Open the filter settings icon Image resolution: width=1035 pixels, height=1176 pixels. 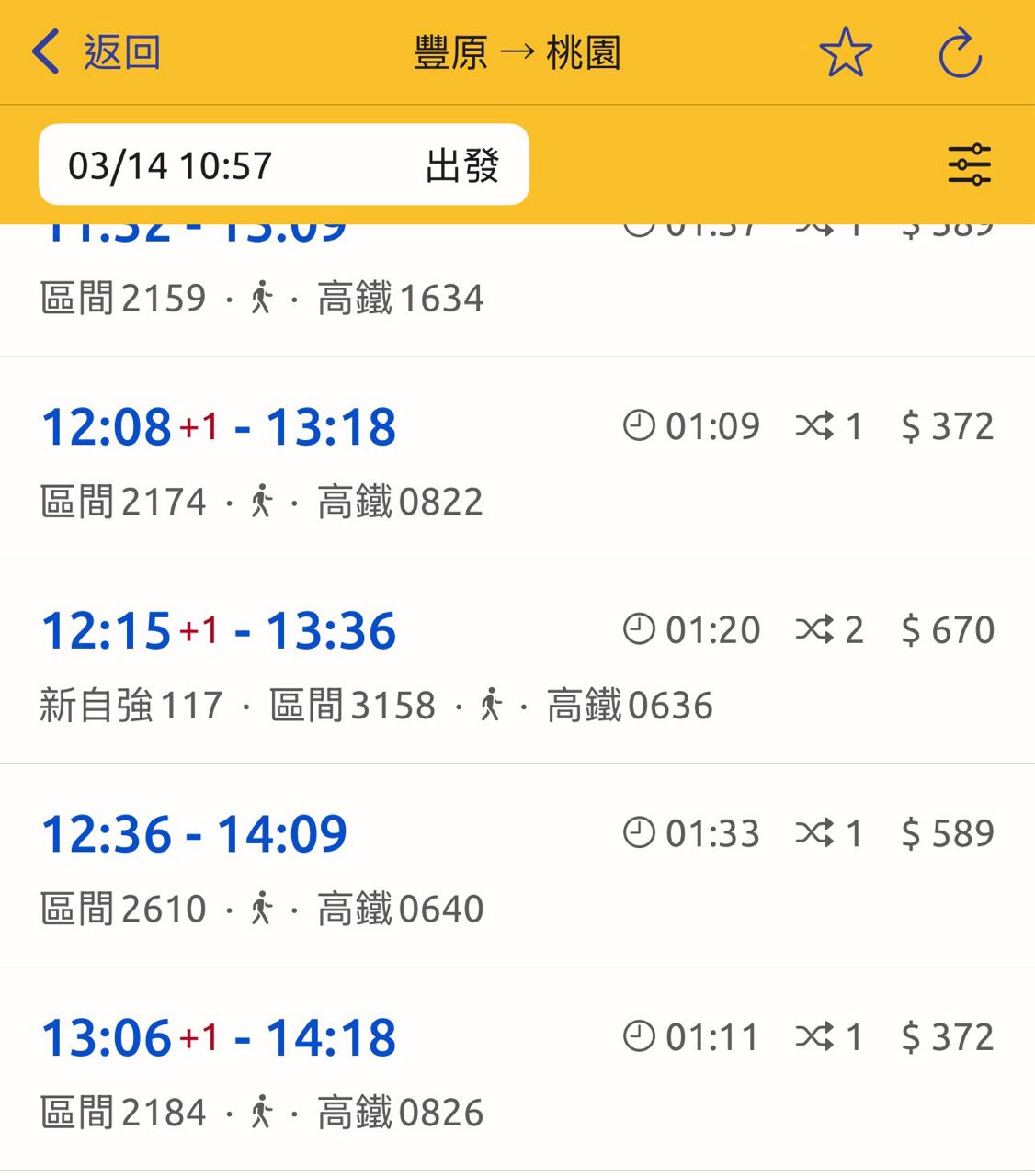[969, 165]
